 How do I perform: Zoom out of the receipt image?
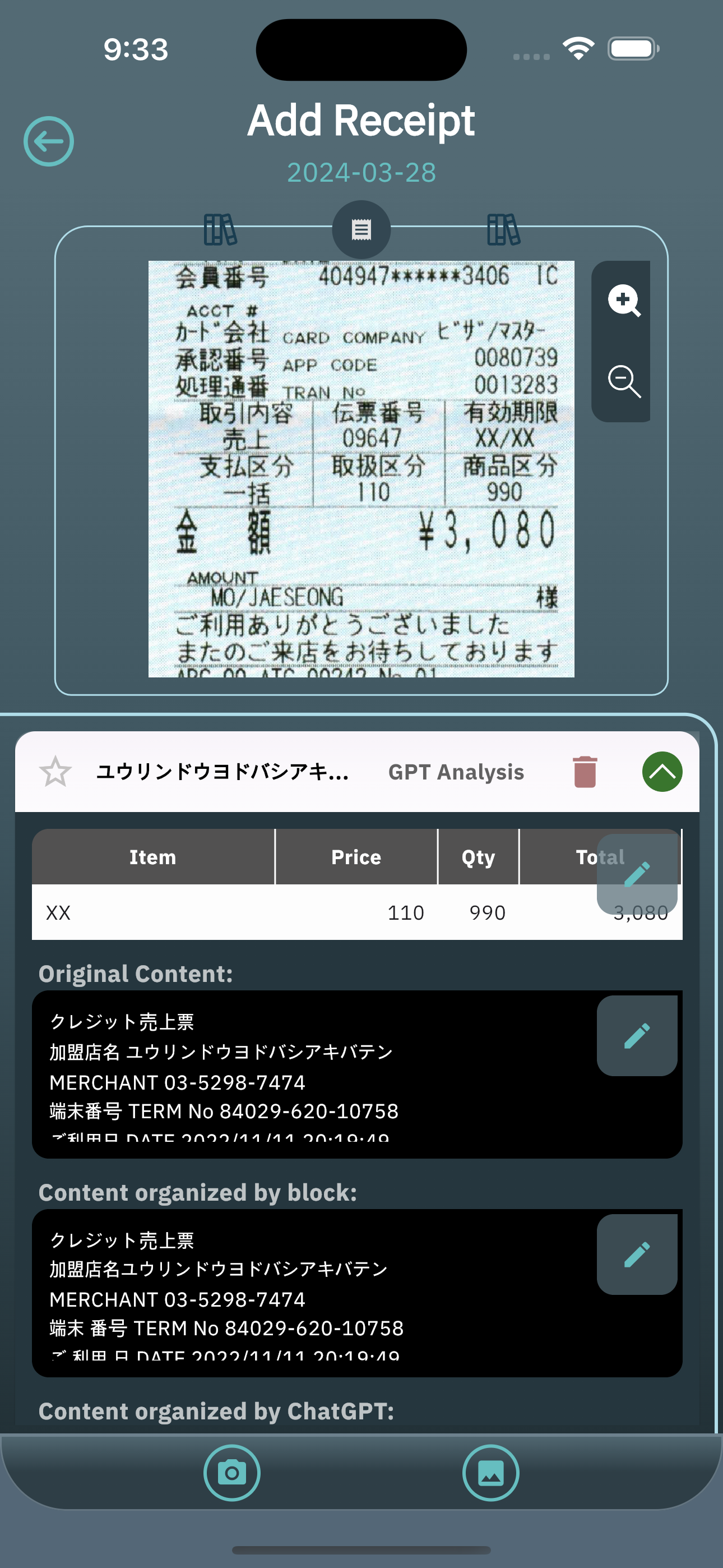tap(624, 382)
